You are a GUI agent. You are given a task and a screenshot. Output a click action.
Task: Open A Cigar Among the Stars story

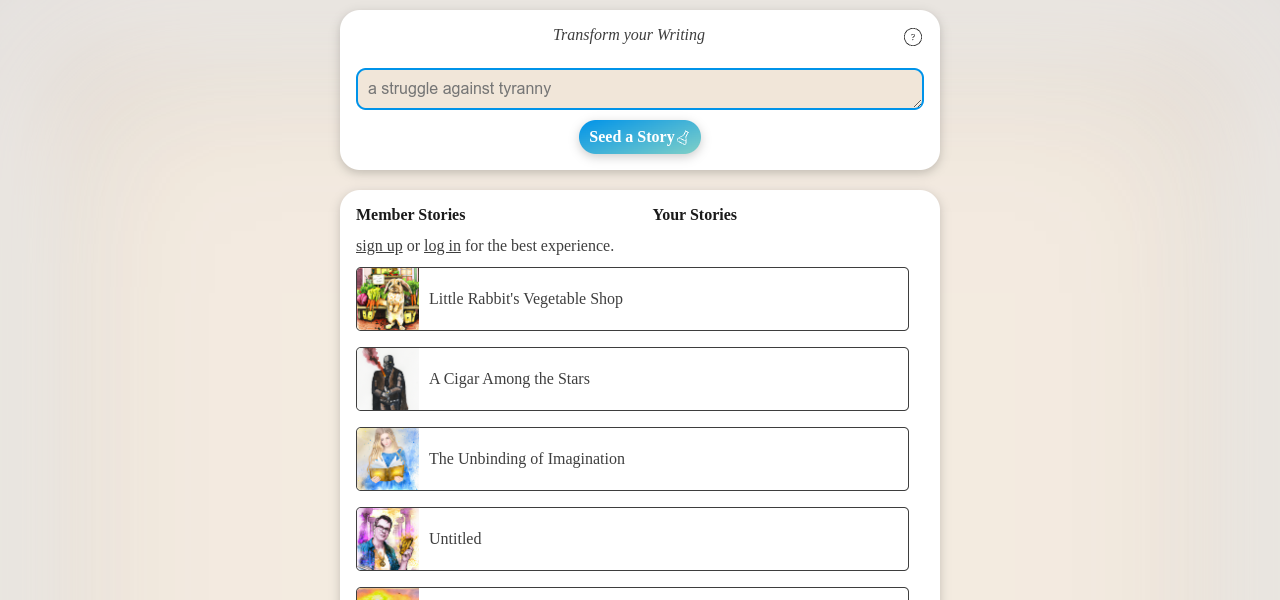click(x=632, y=379)
